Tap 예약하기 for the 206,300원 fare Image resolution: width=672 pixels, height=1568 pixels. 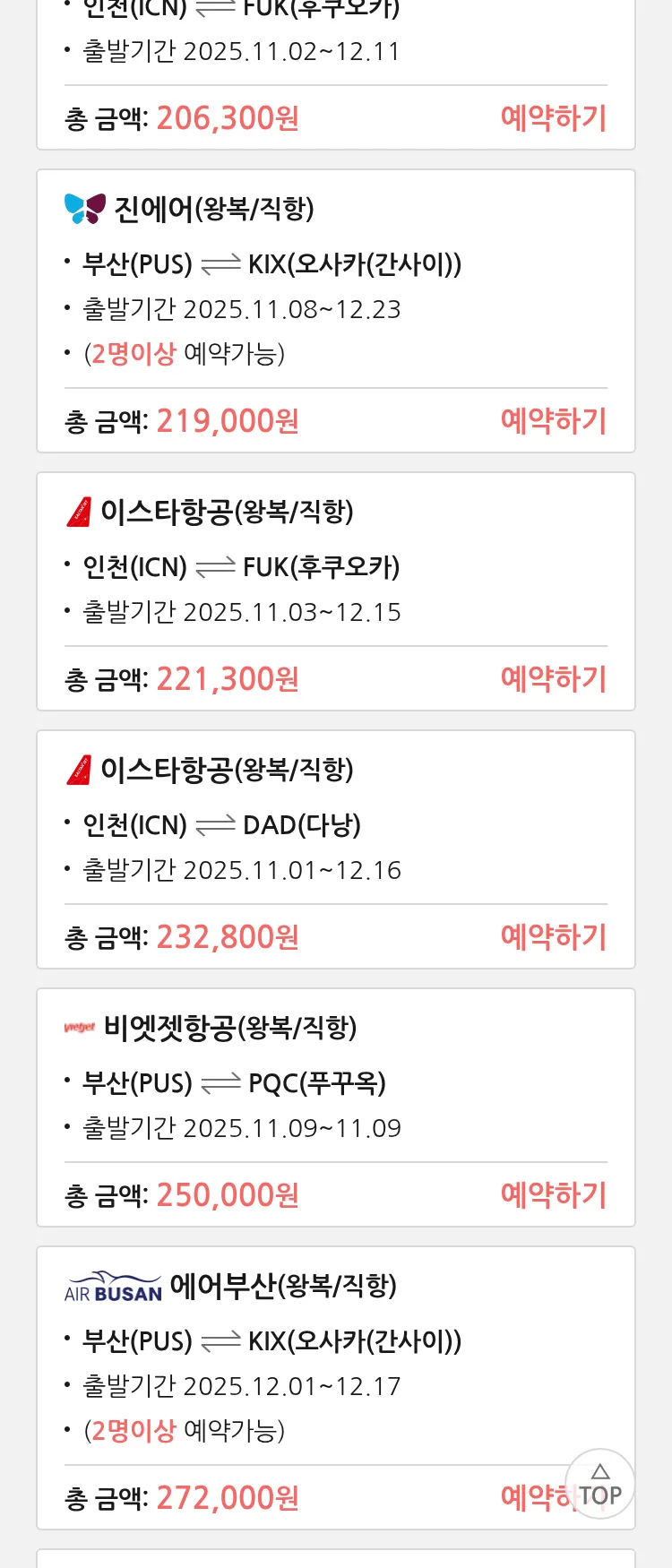coord(553,118)
